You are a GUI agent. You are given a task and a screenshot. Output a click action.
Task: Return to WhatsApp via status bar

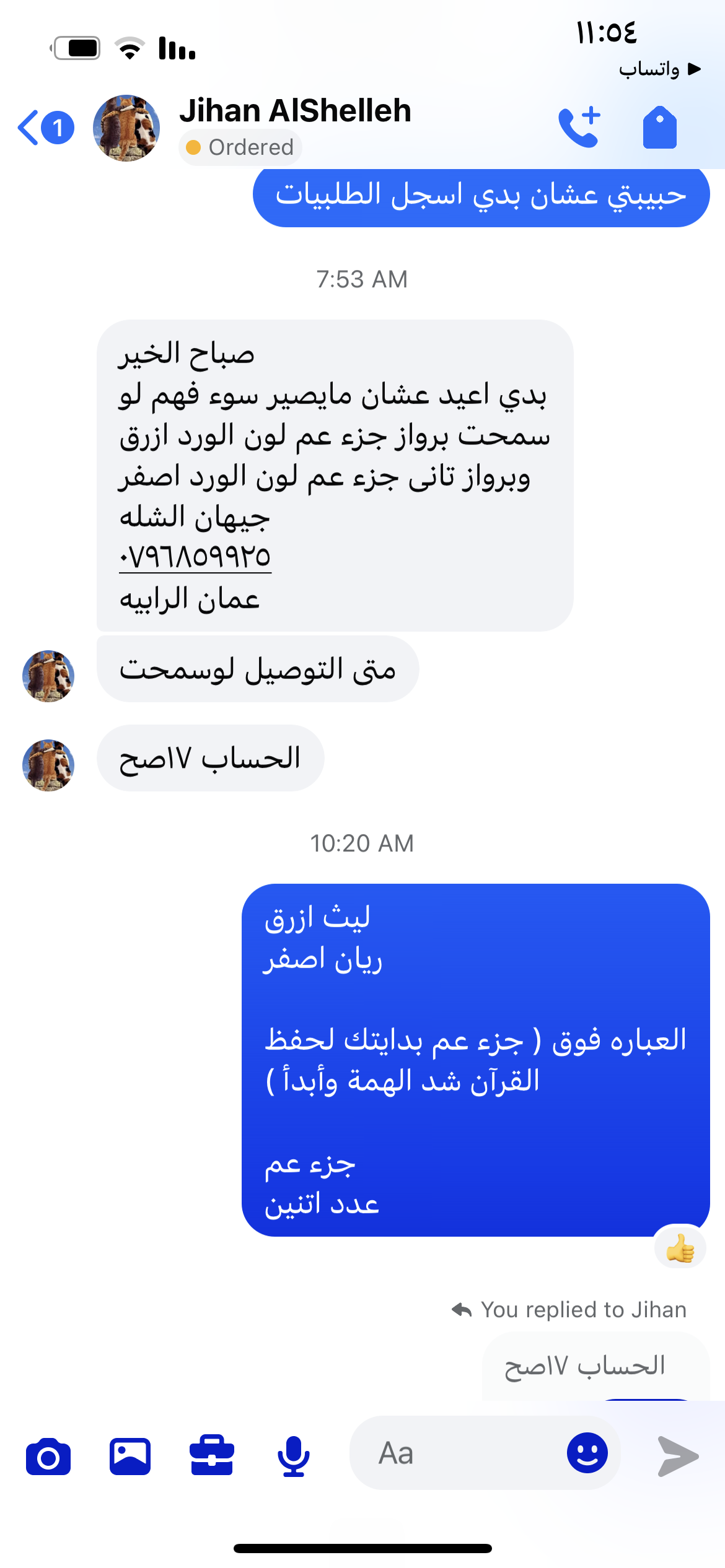pos(659,69)
